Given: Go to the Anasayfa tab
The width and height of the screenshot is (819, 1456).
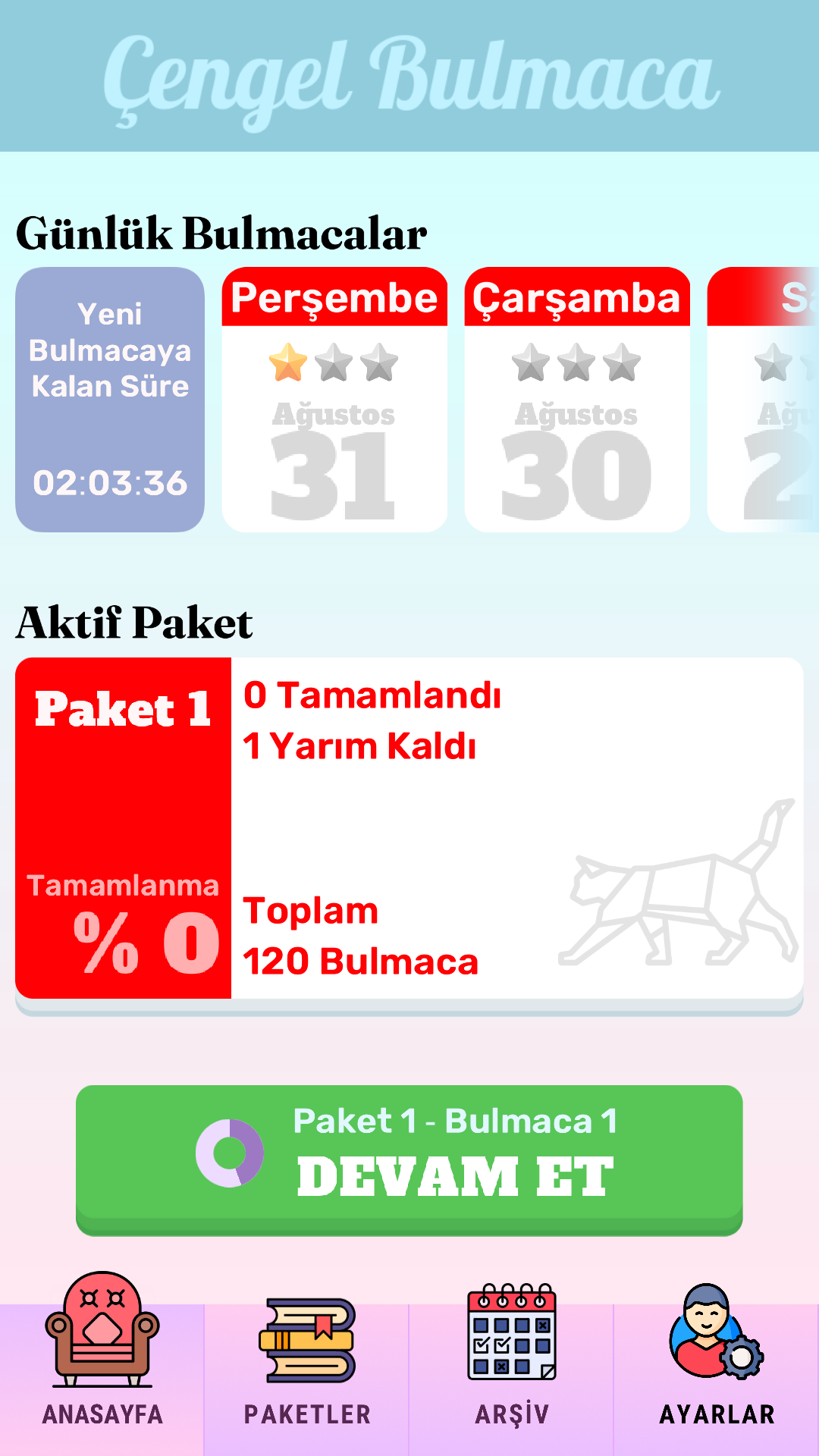Looking at the screenshot, I should click(x=102, y=1357).
